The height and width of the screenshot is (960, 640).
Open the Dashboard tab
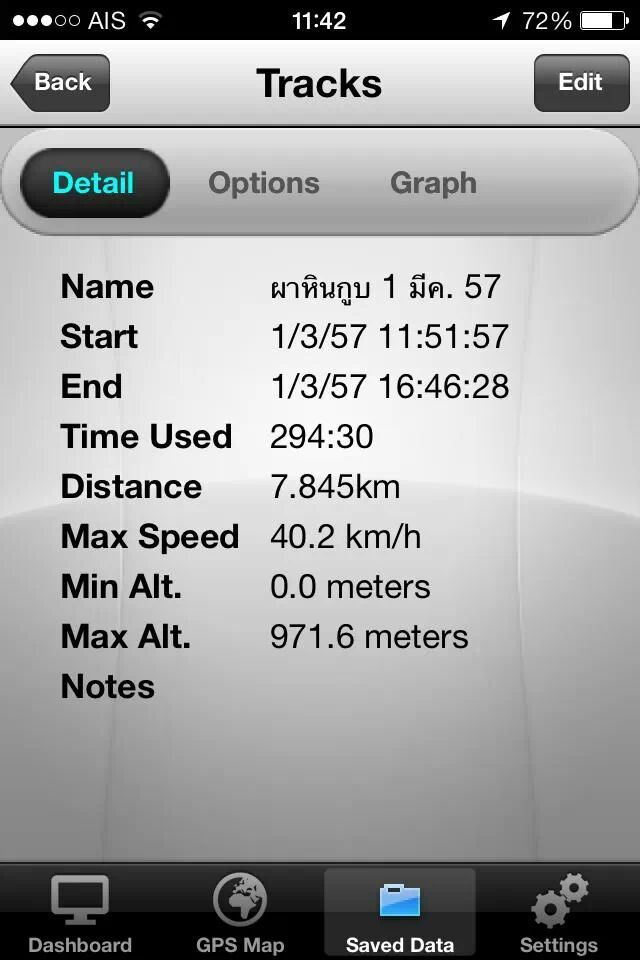(80, 912)
